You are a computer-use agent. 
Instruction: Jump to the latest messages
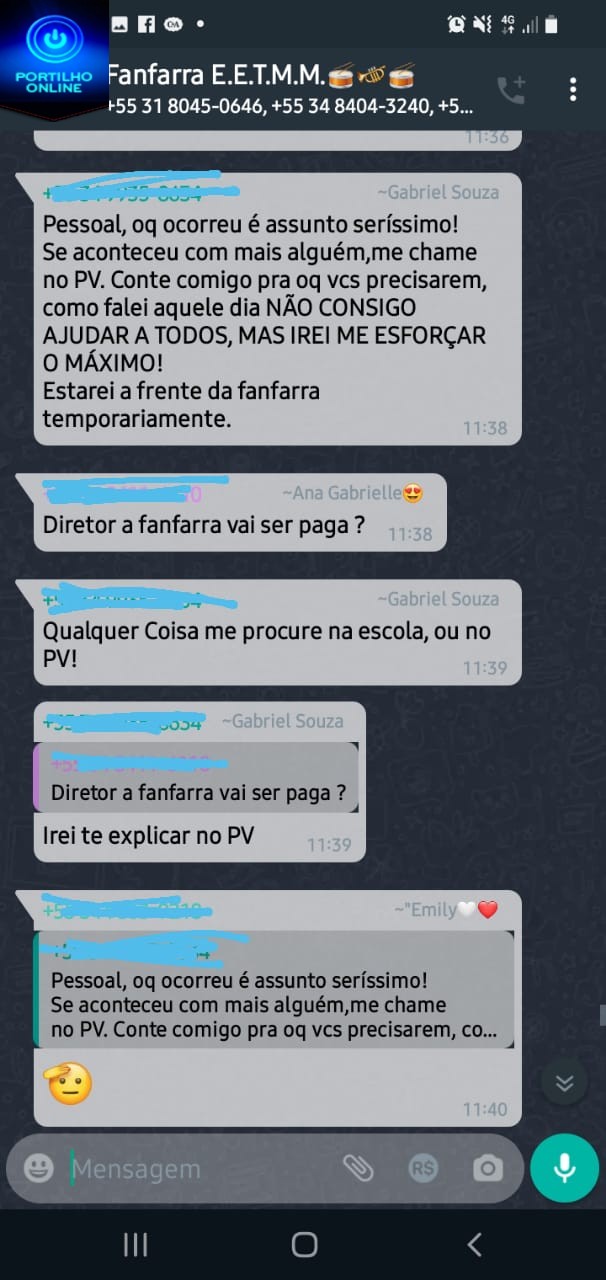(x=564, y=1082)
